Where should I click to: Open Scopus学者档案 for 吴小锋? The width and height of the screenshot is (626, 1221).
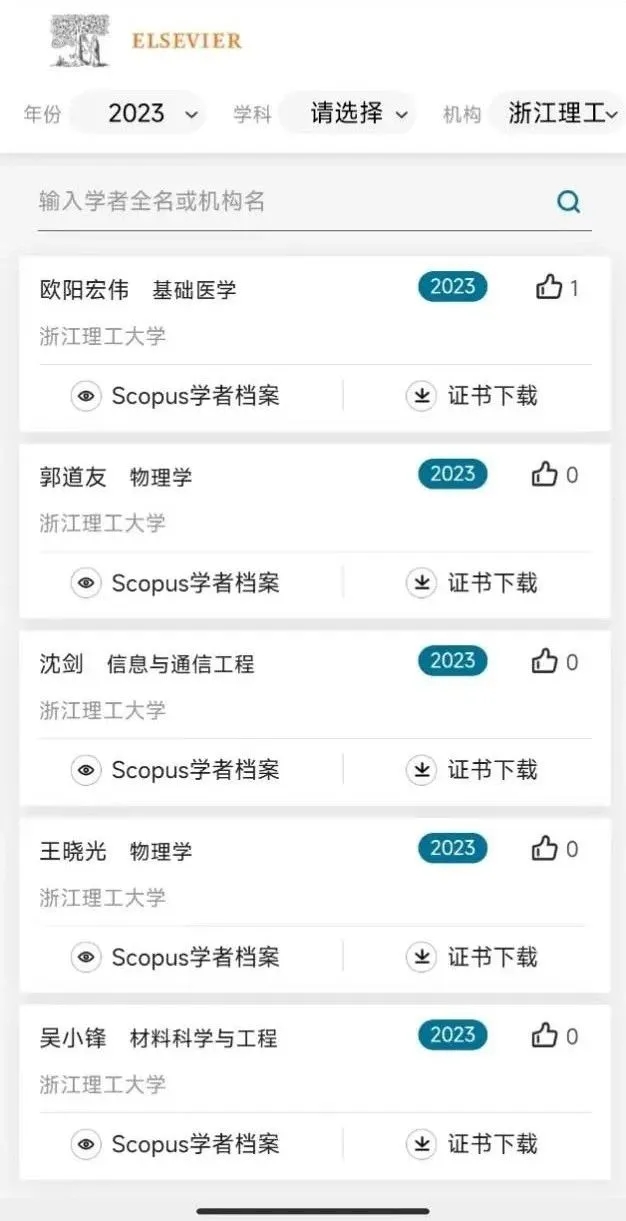point(176,1144)
